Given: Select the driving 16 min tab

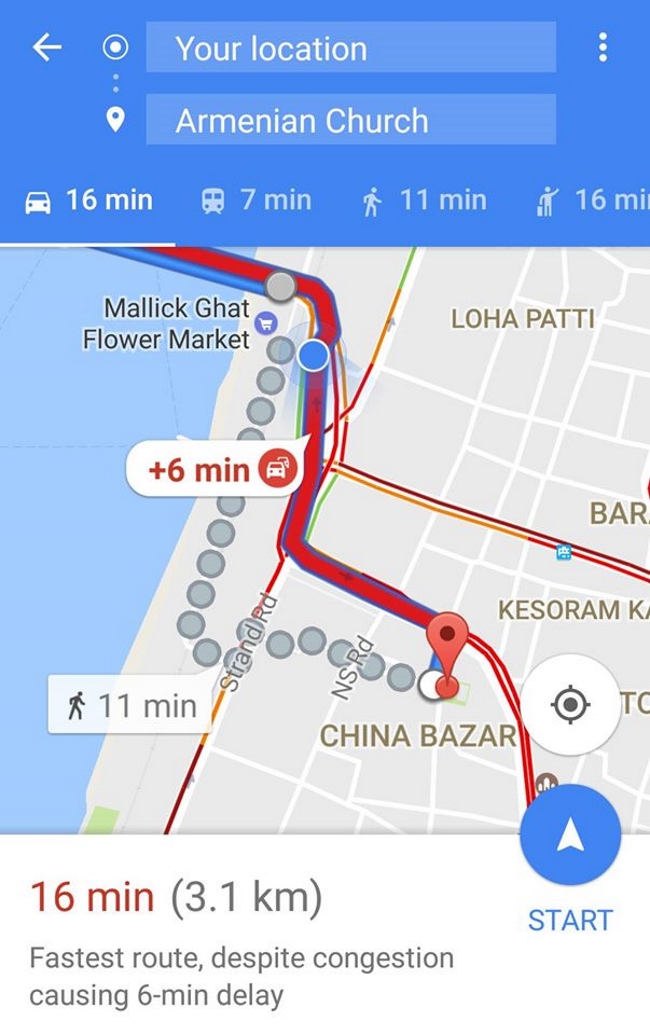Looking at the screenshot, I should coord(89,200).
